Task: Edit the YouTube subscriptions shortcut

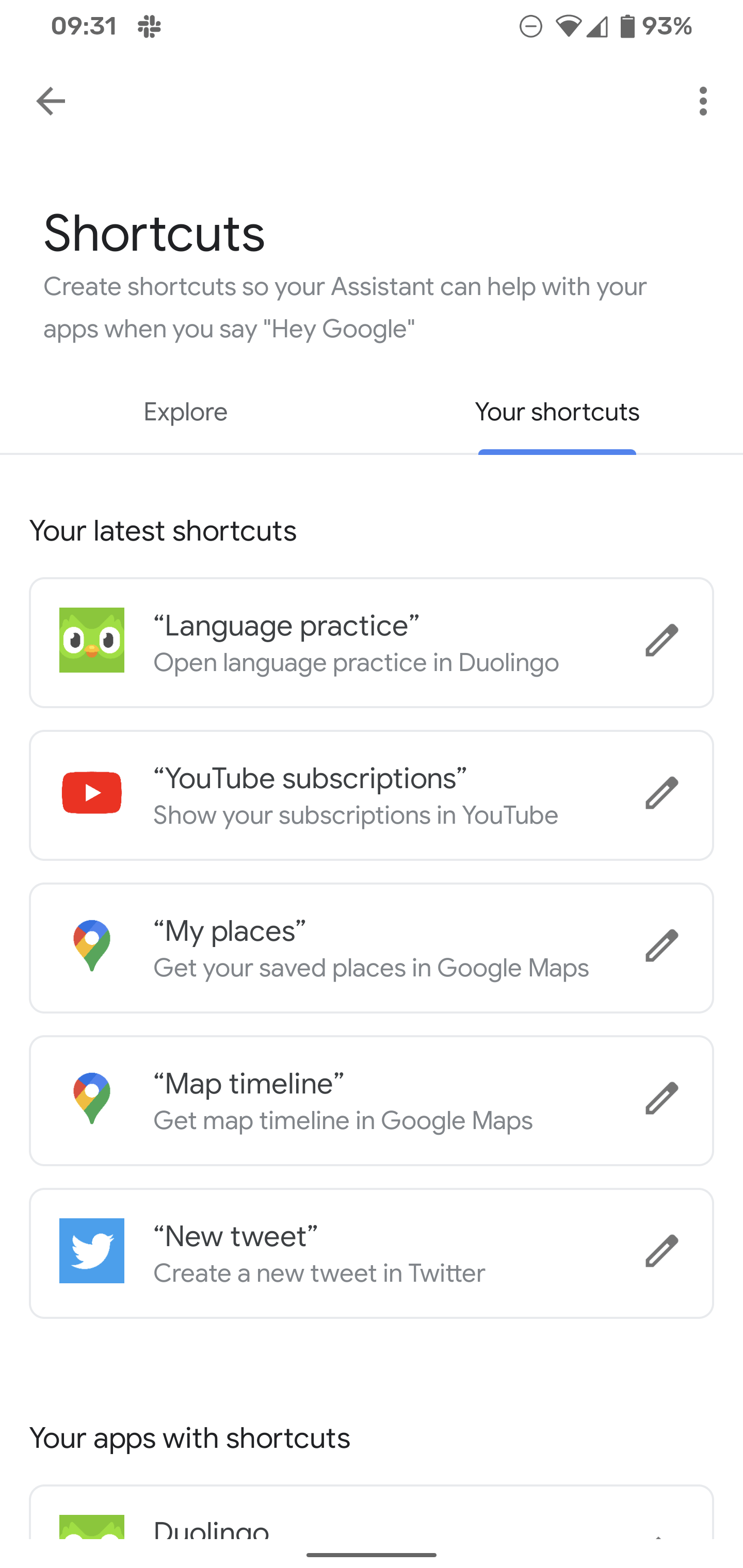Action: point(661,793)
